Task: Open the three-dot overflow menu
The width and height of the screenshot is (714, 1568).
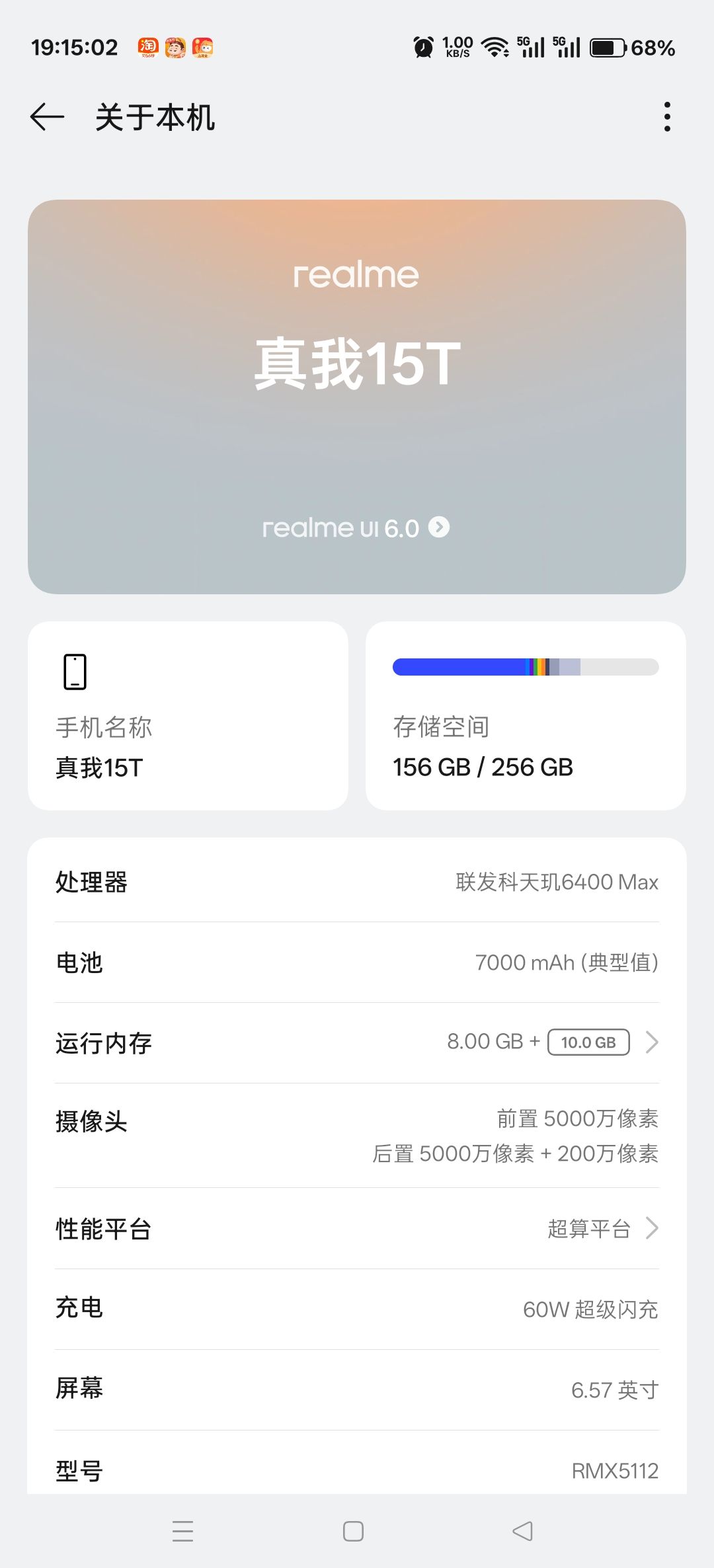Action: (667, 117)
